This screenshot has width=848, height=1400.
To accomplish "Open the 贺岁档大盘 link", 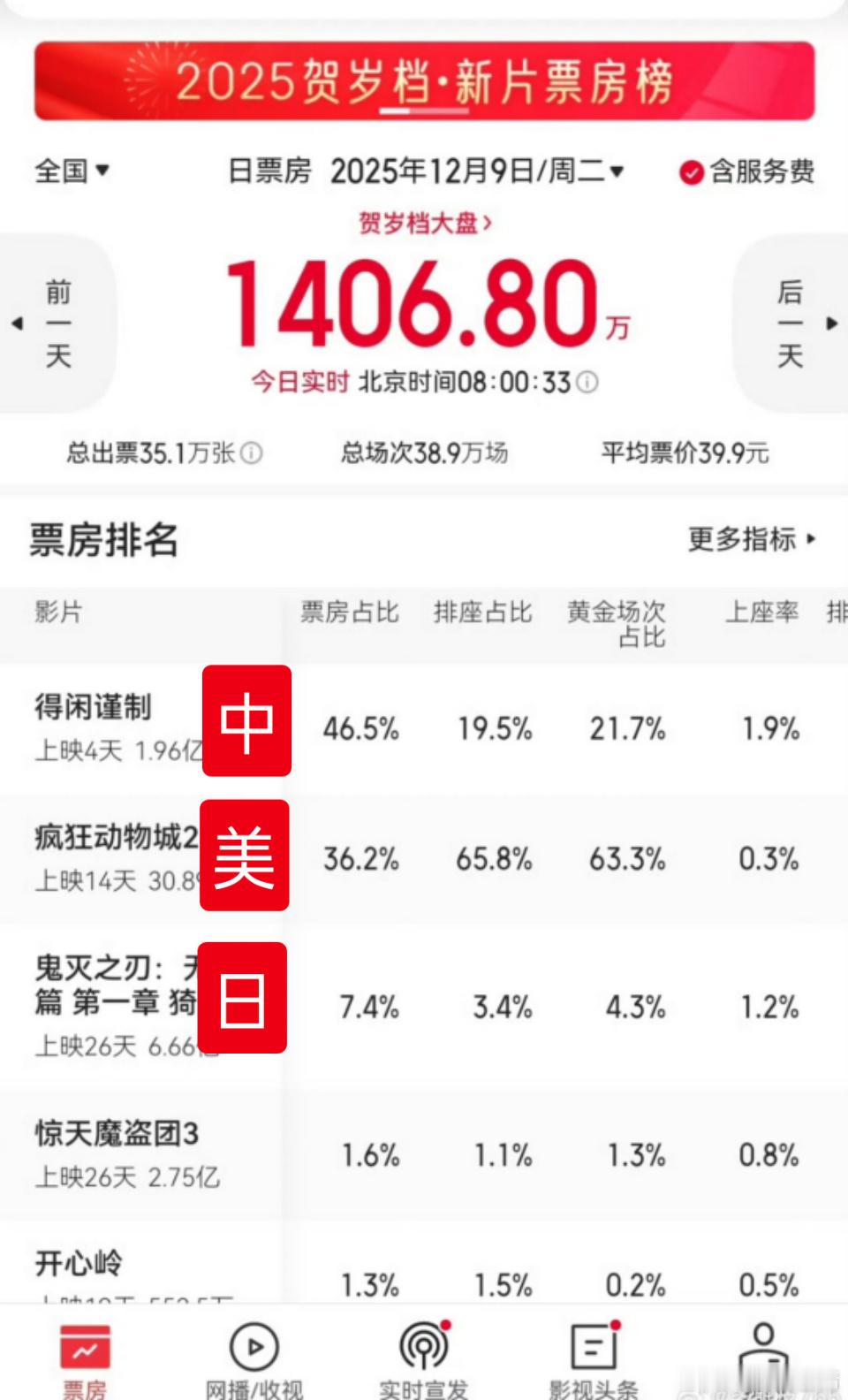I will pyautogui.click(x=422, y=224).
